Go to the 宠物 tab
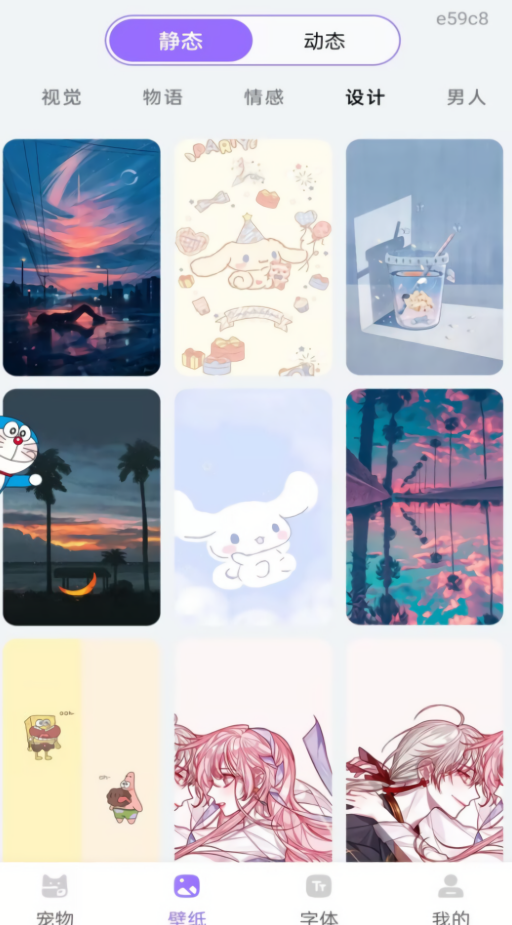 55,898
